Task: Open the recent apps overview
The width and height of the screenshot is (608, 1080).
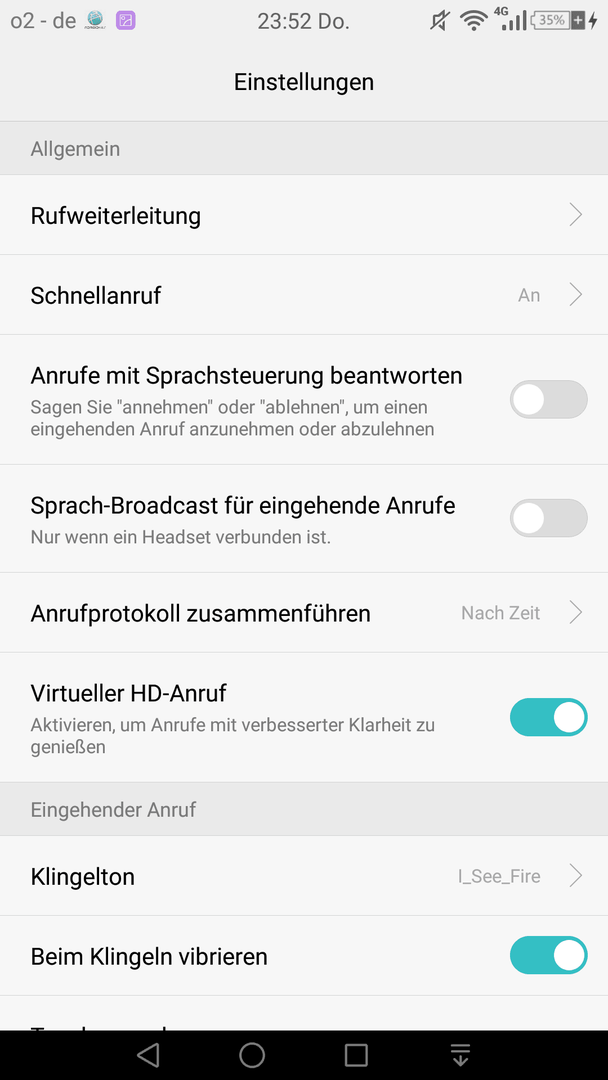Action: (356, 1055)
